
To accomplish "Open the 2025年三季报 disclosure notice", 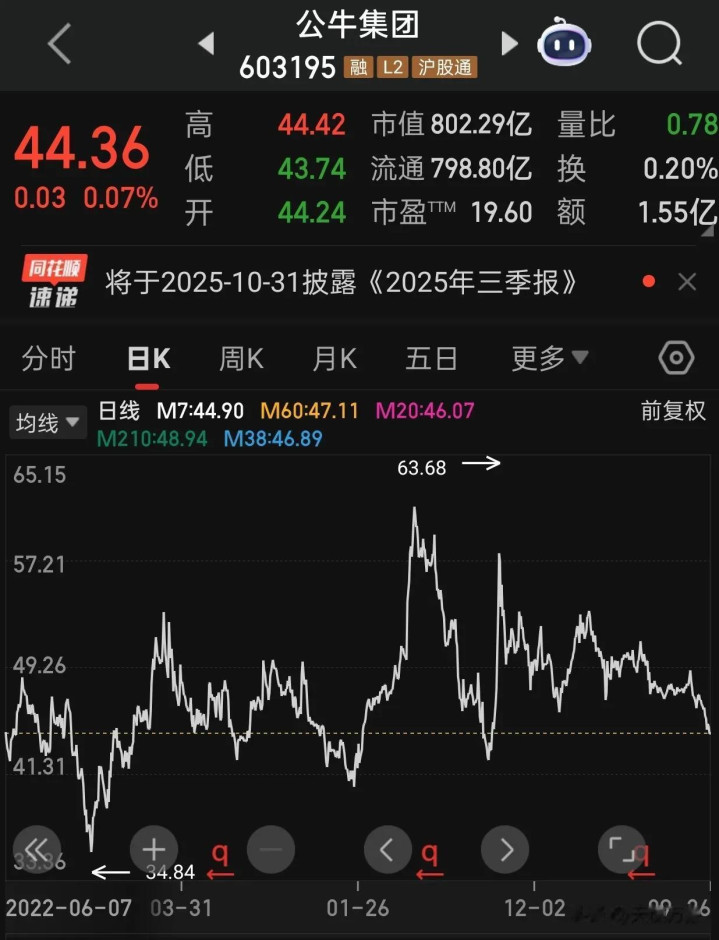I will 342,283.
